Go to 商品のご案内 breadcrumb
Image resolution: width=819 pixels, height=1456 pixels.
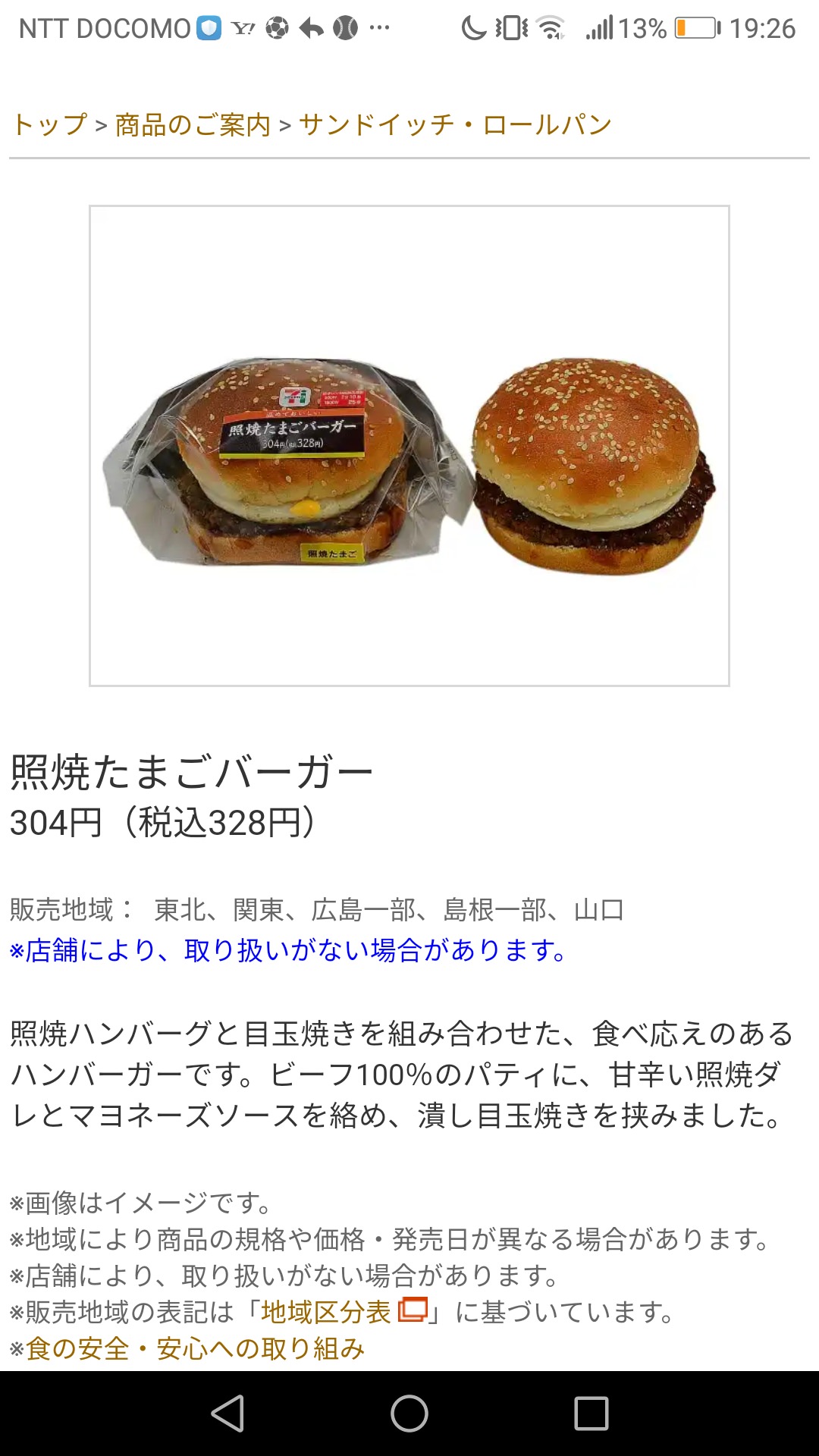tap(193, 124)
